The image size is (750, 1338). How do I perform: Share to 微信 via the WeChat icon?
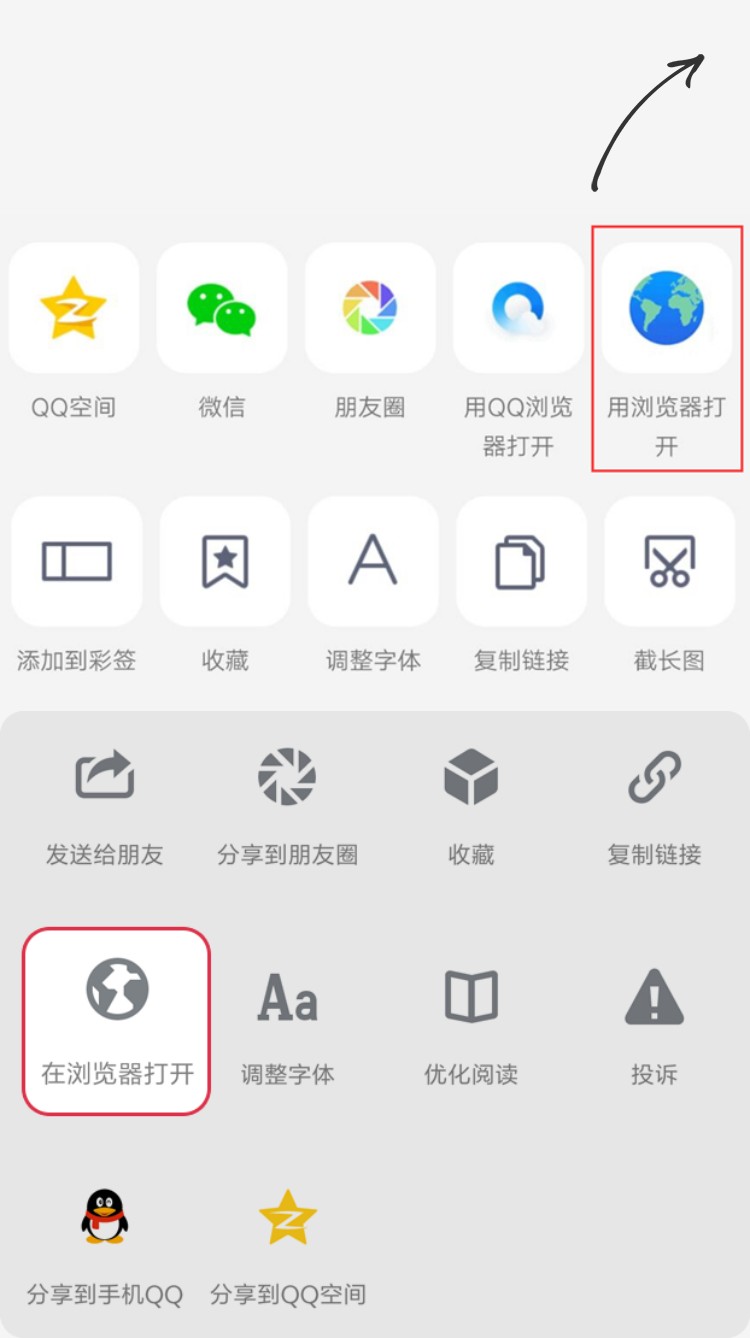(x=222, y=307)
